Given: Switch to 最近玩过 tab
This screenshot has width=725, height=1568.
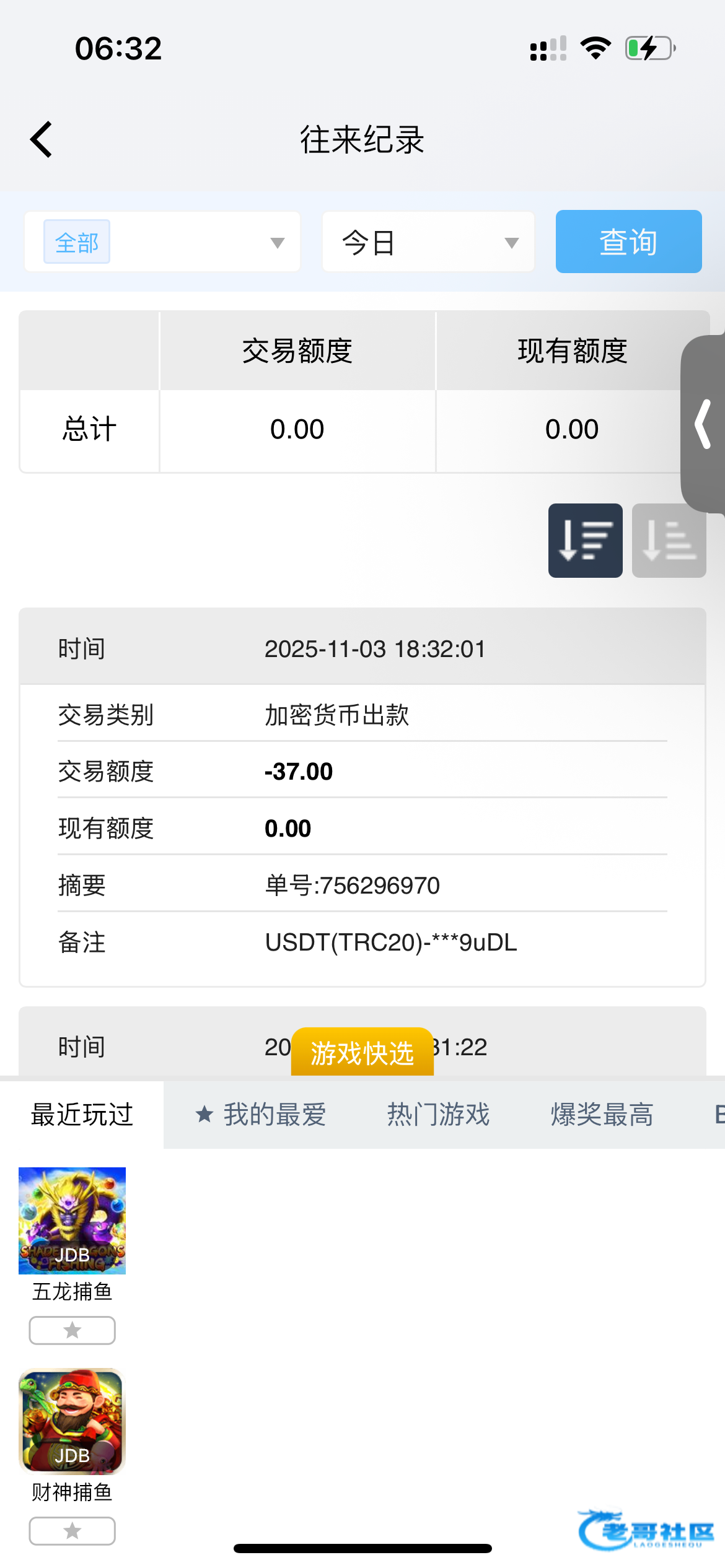Looking at the screenshot, I should tap(82, 1115).
